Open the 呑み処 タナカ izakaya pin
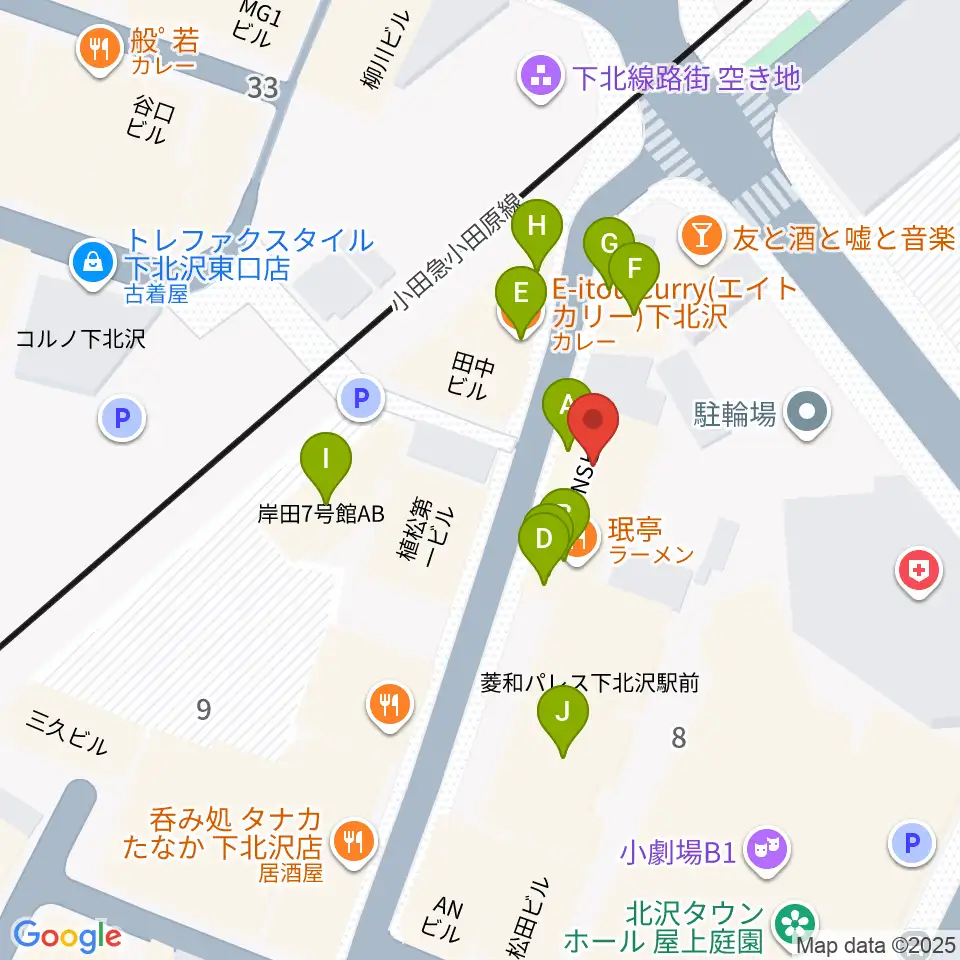The height and width of the screenshot is (960, 960). click(354, 844)
